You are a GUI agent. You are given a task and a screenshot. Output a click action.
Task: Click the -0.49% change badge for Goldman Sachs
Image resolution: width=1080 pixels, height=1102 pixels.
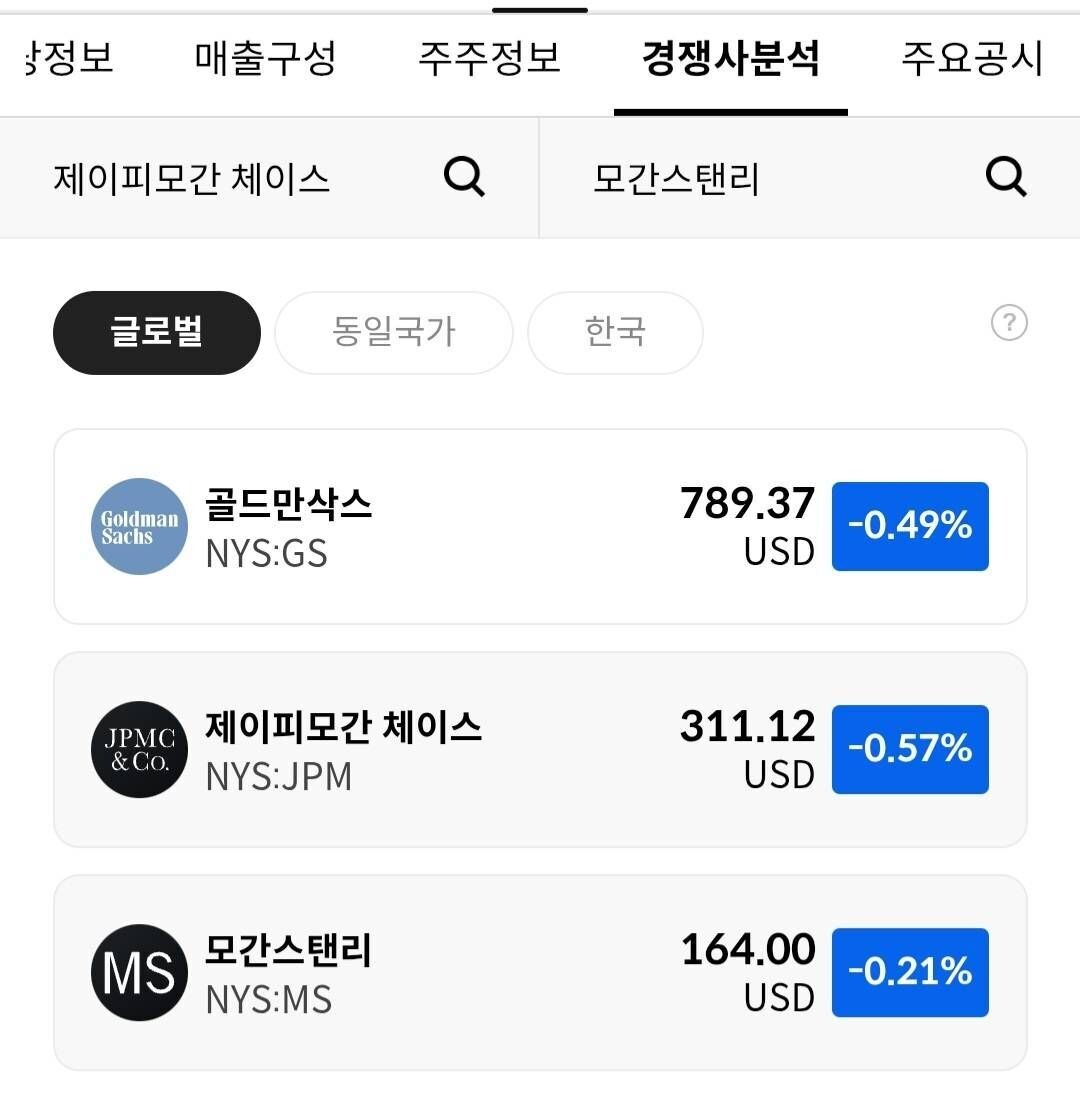tap(909, 526)
